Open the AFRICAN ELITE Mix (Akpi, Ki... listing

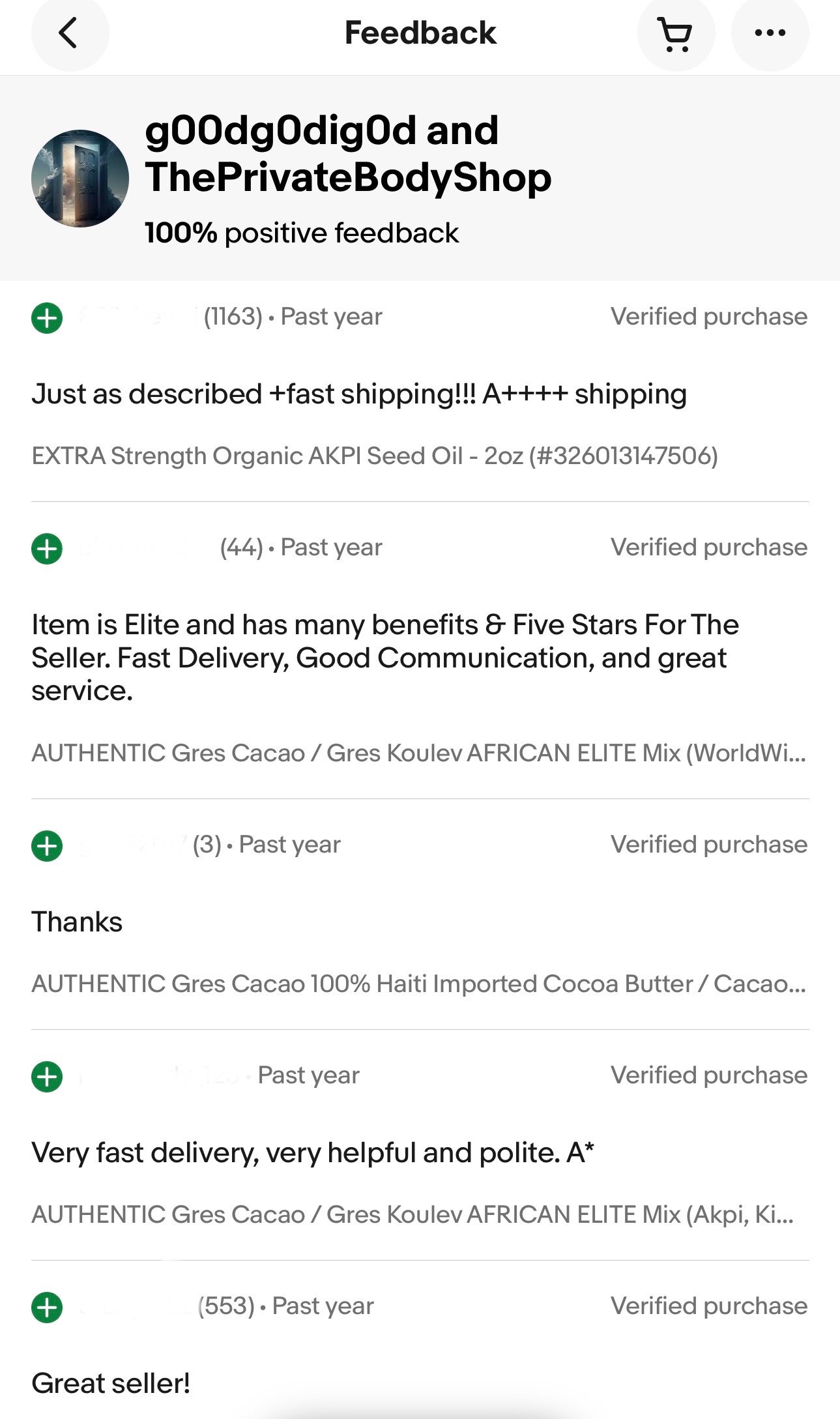point(413,1215)
